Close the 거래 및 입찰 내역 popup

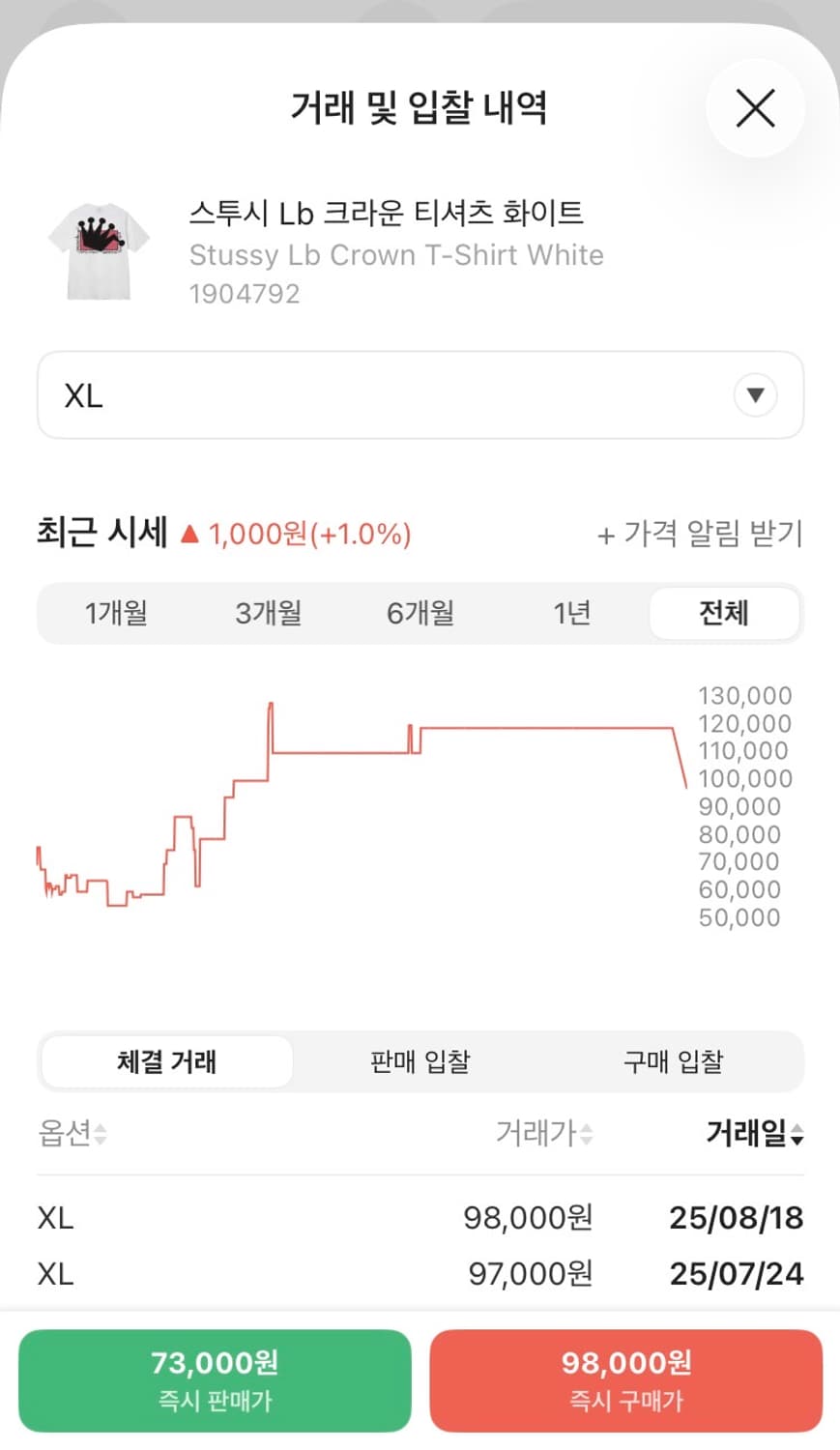pyautogui.click(x=756, y=108)
